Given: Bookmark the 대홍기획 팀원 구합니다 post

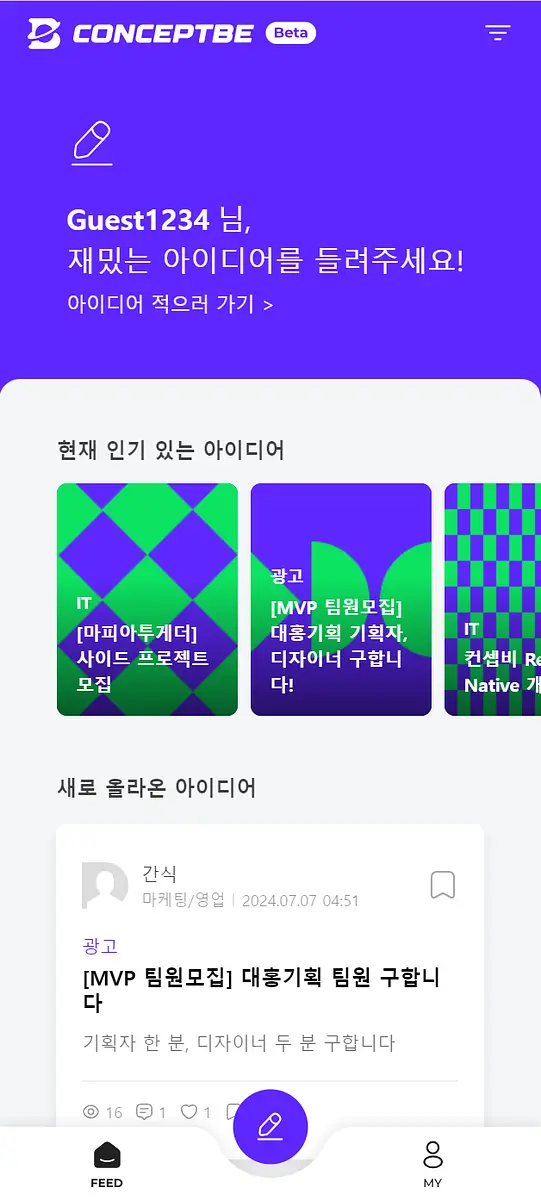Looking at the screenshot, I should [443, 885].
